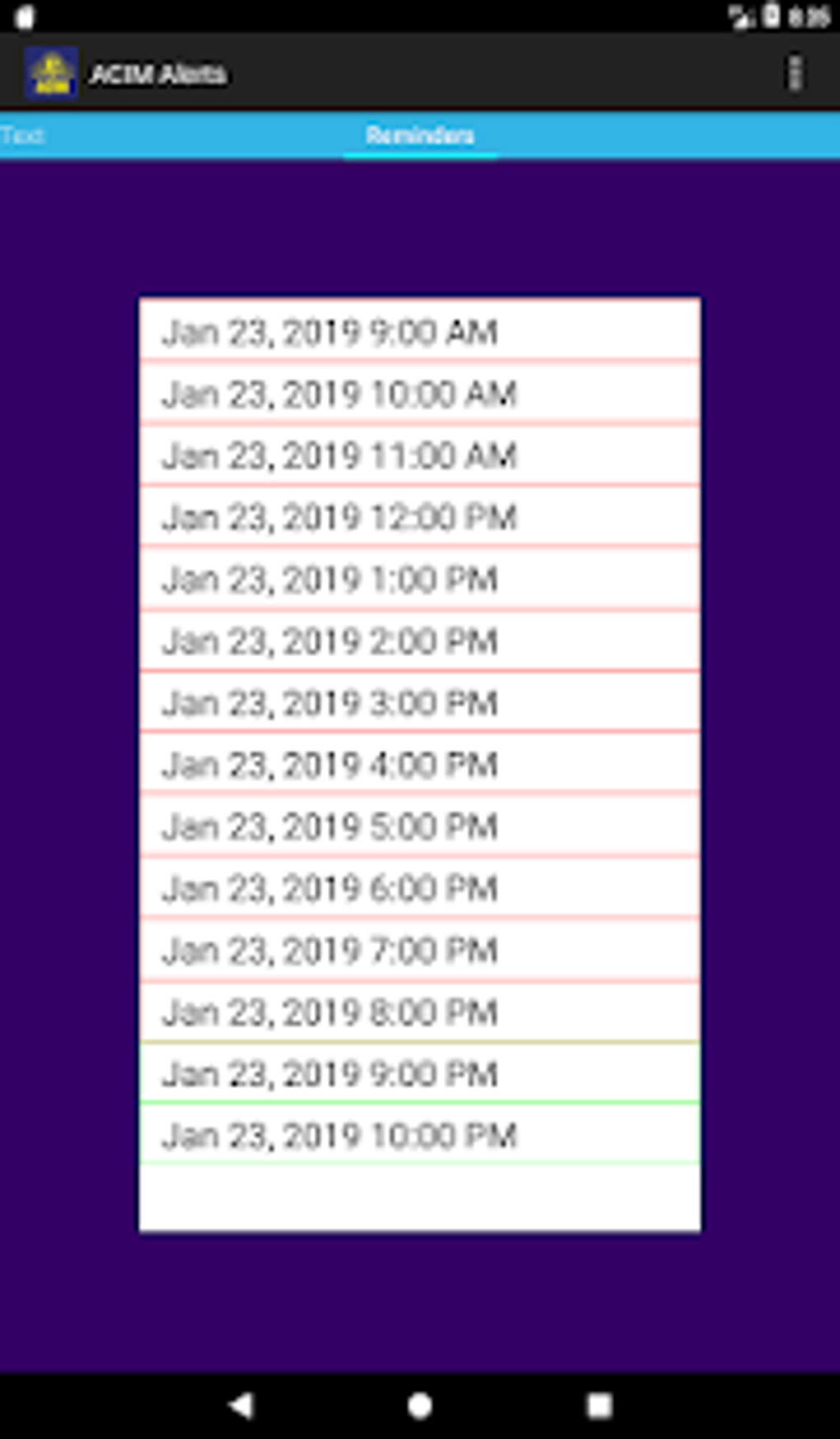Choose the 6:00 PM reminder entry

419,888
